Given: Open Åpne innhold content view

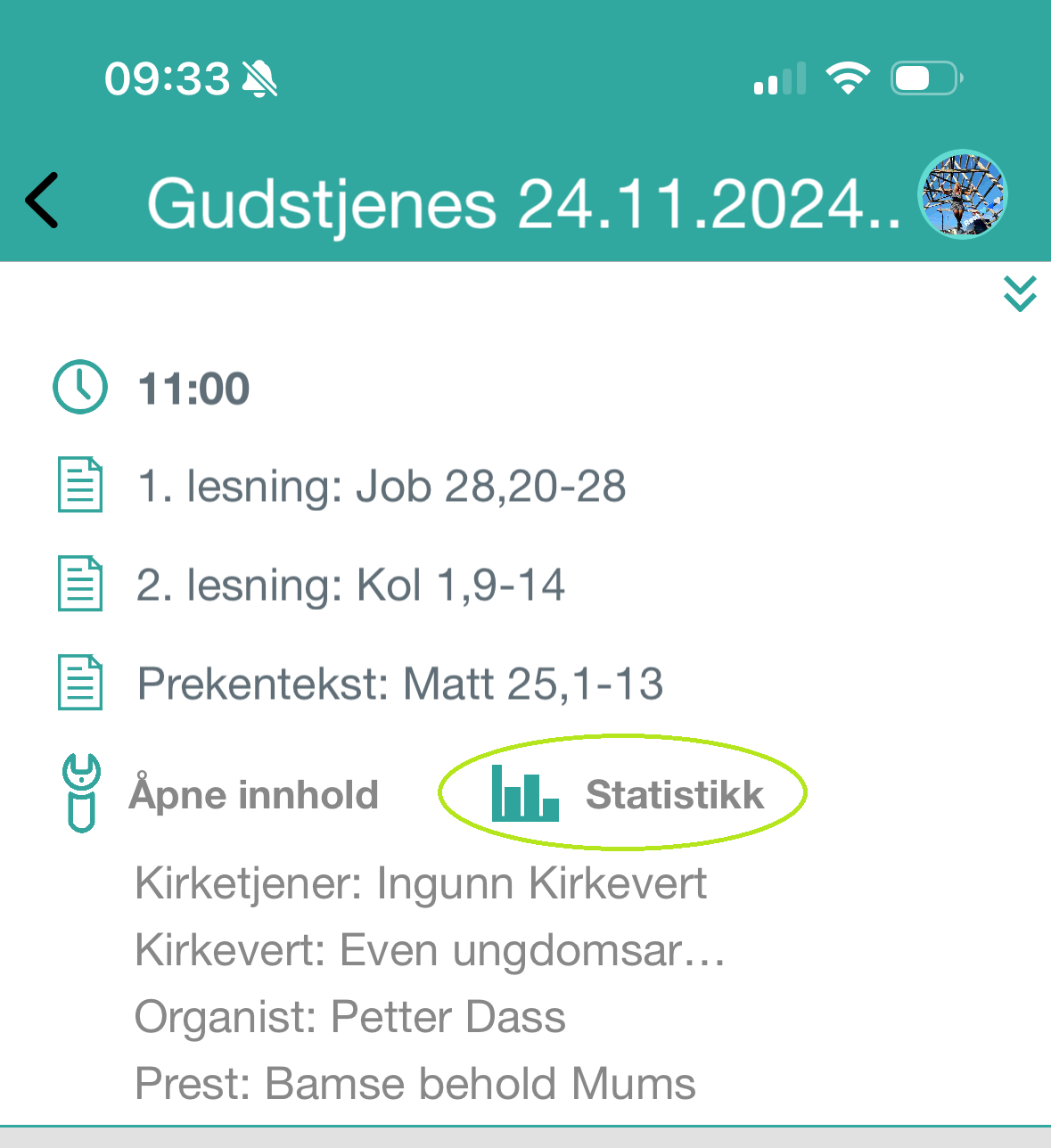Looking at the screenshot, I should pyautogui.click(x=256, y=794).
